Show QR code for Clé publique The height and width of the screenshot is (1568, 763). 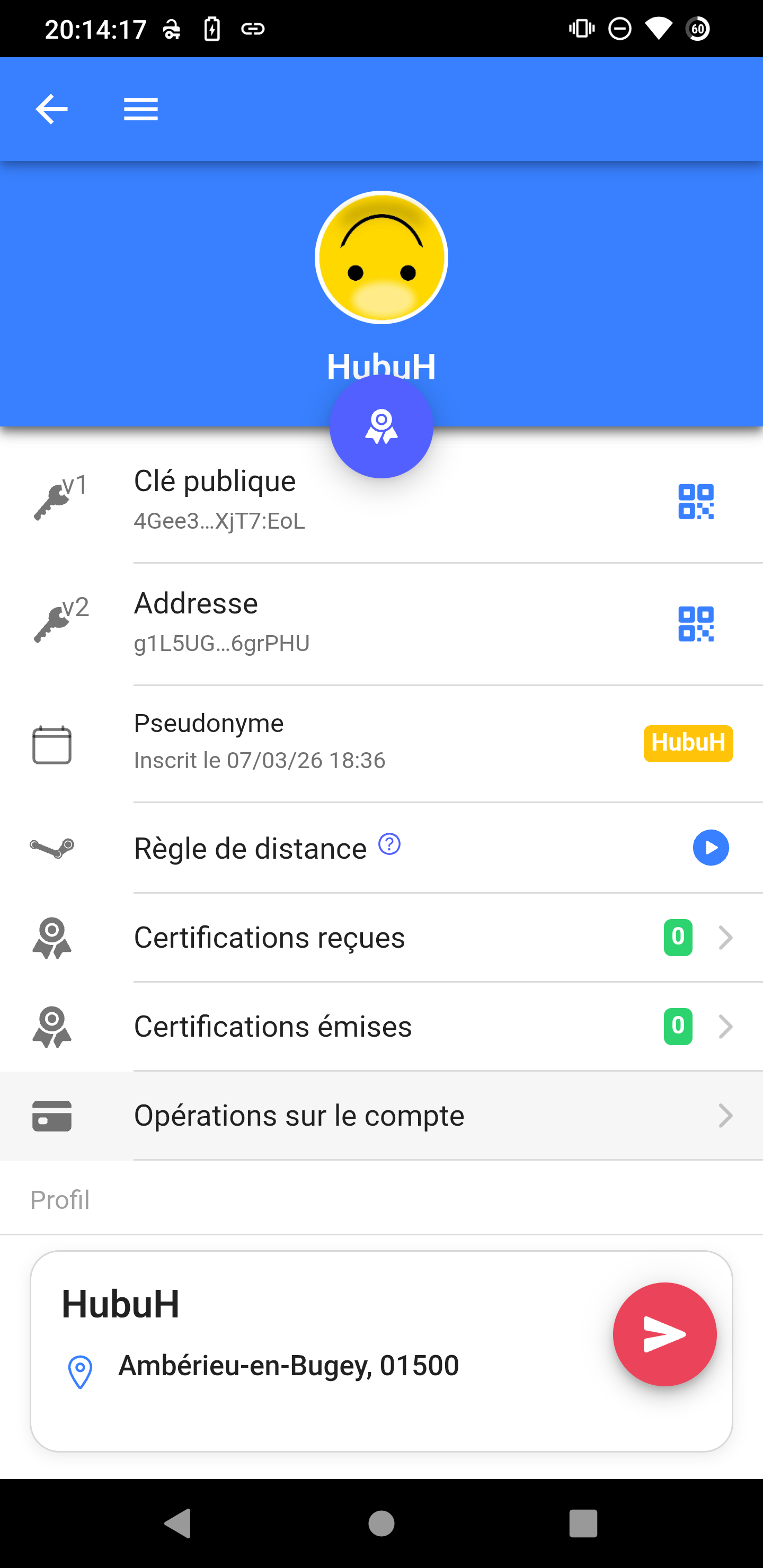click(695, 502)
